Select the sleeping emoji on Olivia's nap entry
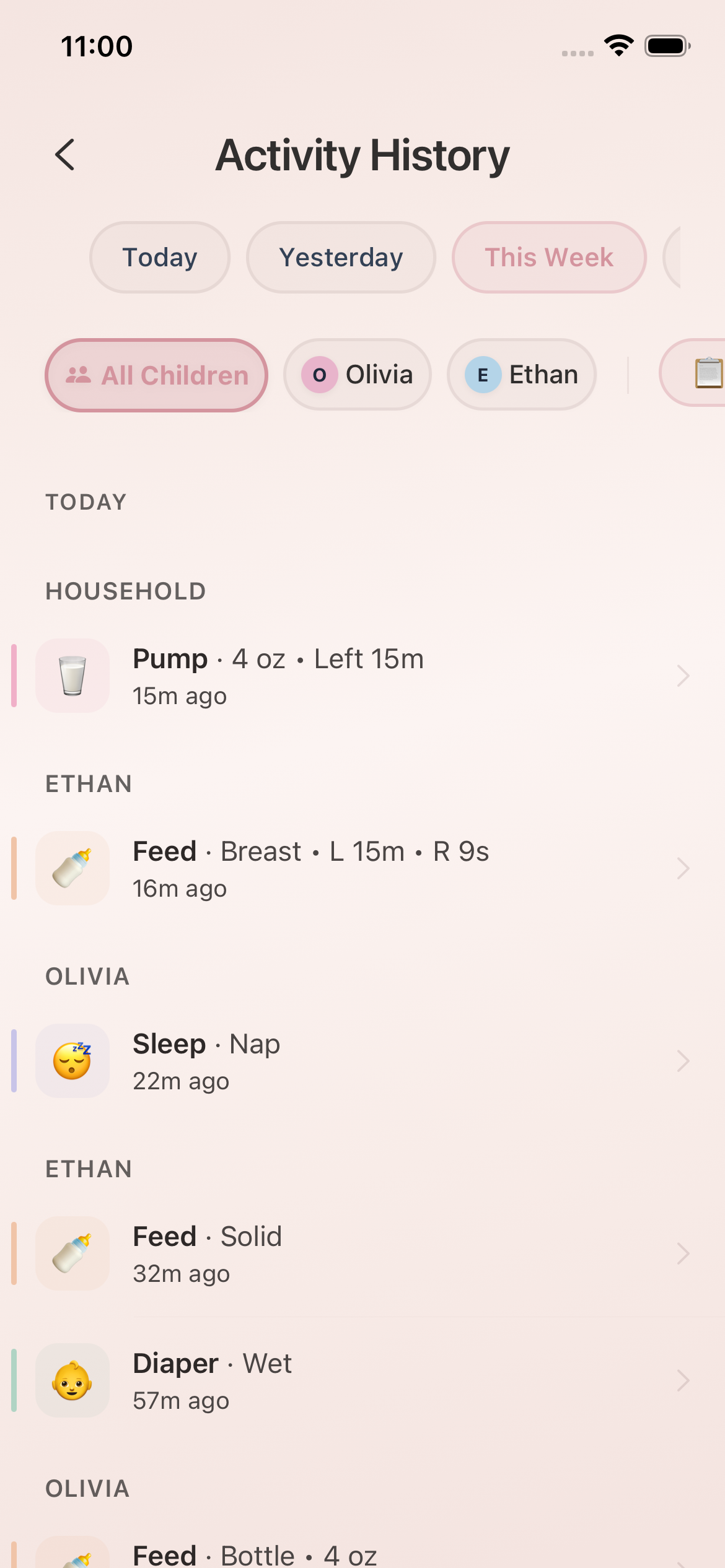 pyautogui.click(x=72, y=1060)
